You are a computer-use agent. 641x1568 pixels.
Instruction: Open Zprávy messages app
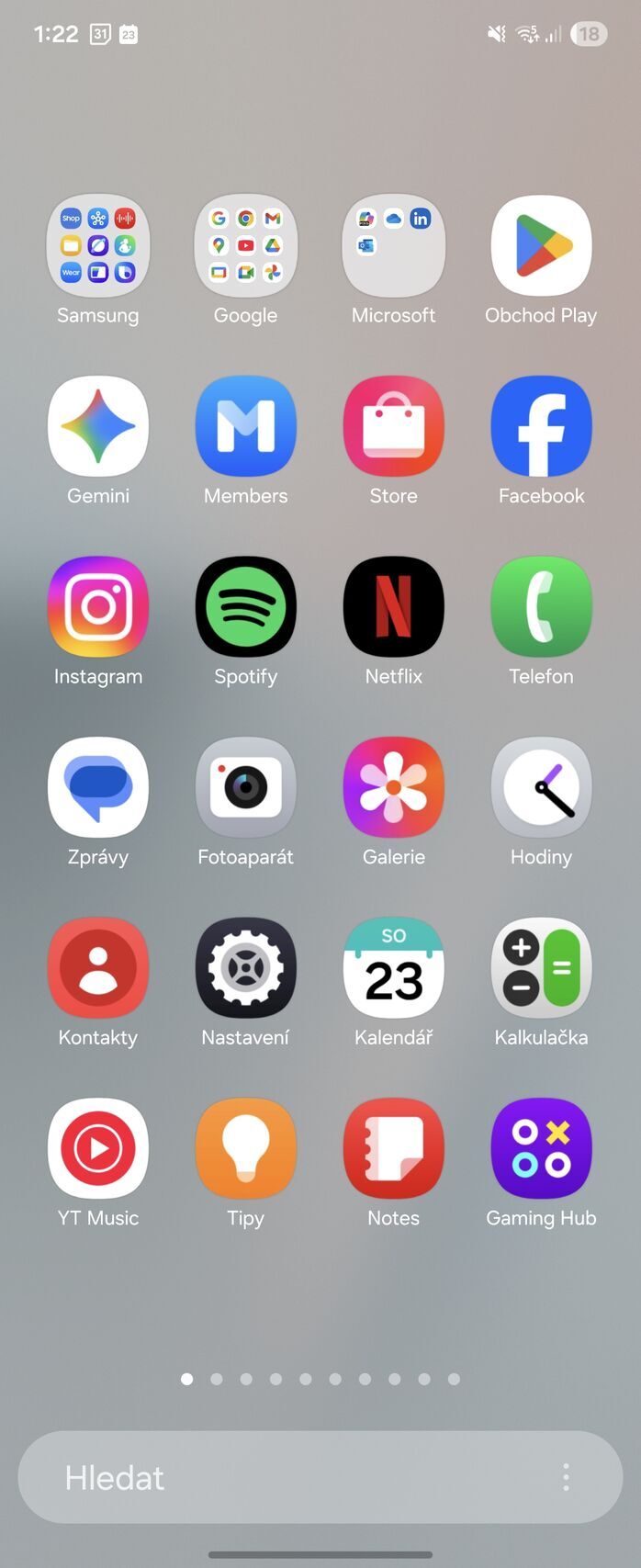click(98, 787)
